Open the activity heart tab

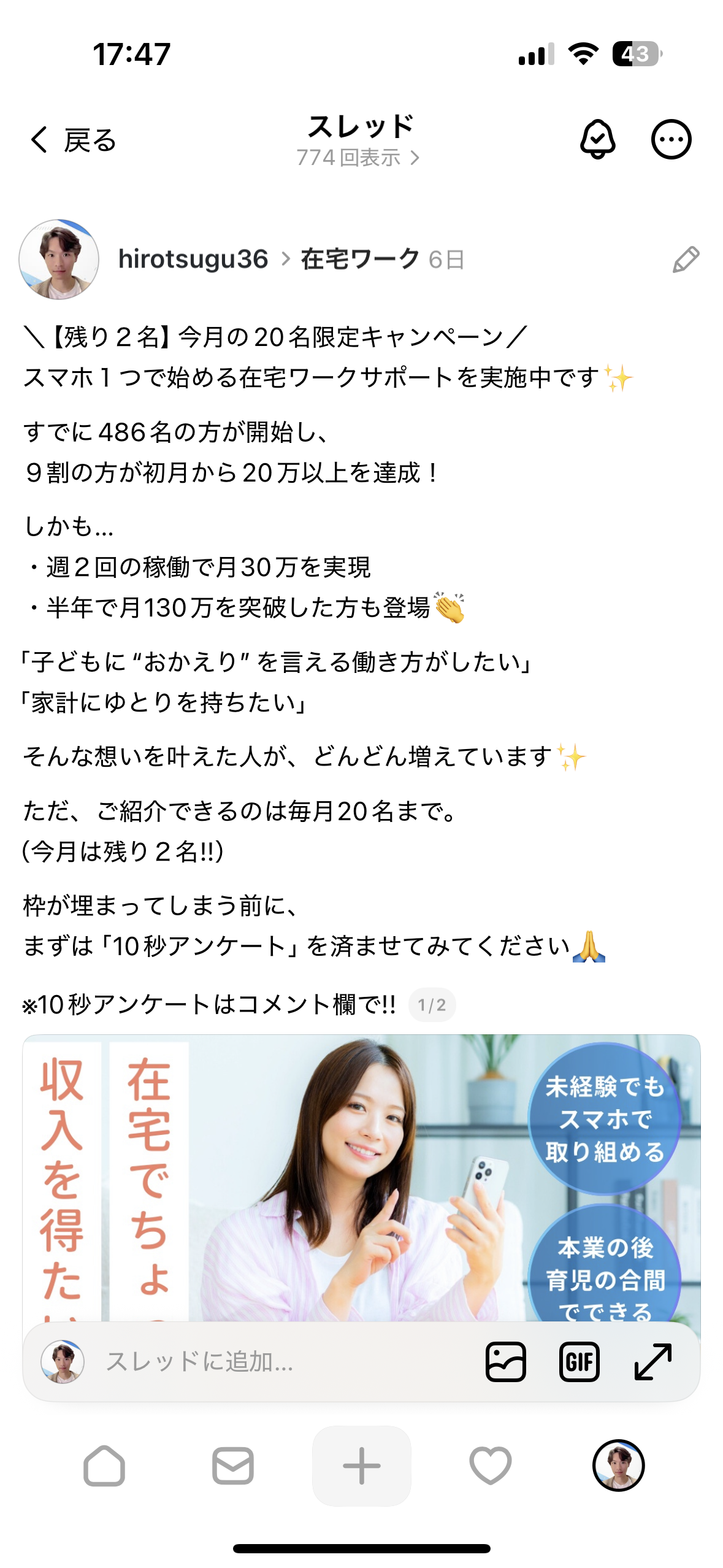point(490,1466)
